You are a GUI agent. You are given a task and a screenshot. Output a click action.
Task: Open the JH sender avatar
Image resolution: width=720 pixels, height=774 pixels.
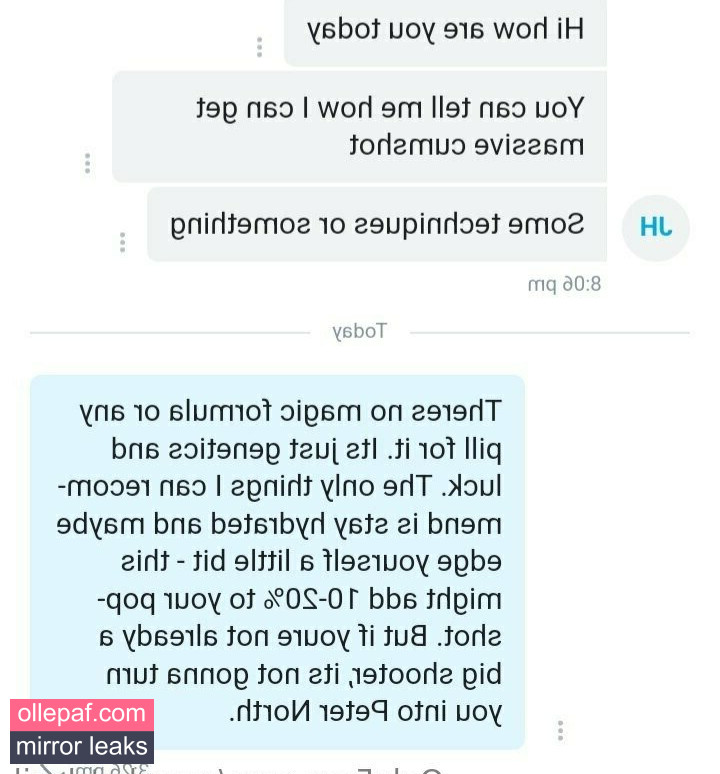click(x=656, y=227)
